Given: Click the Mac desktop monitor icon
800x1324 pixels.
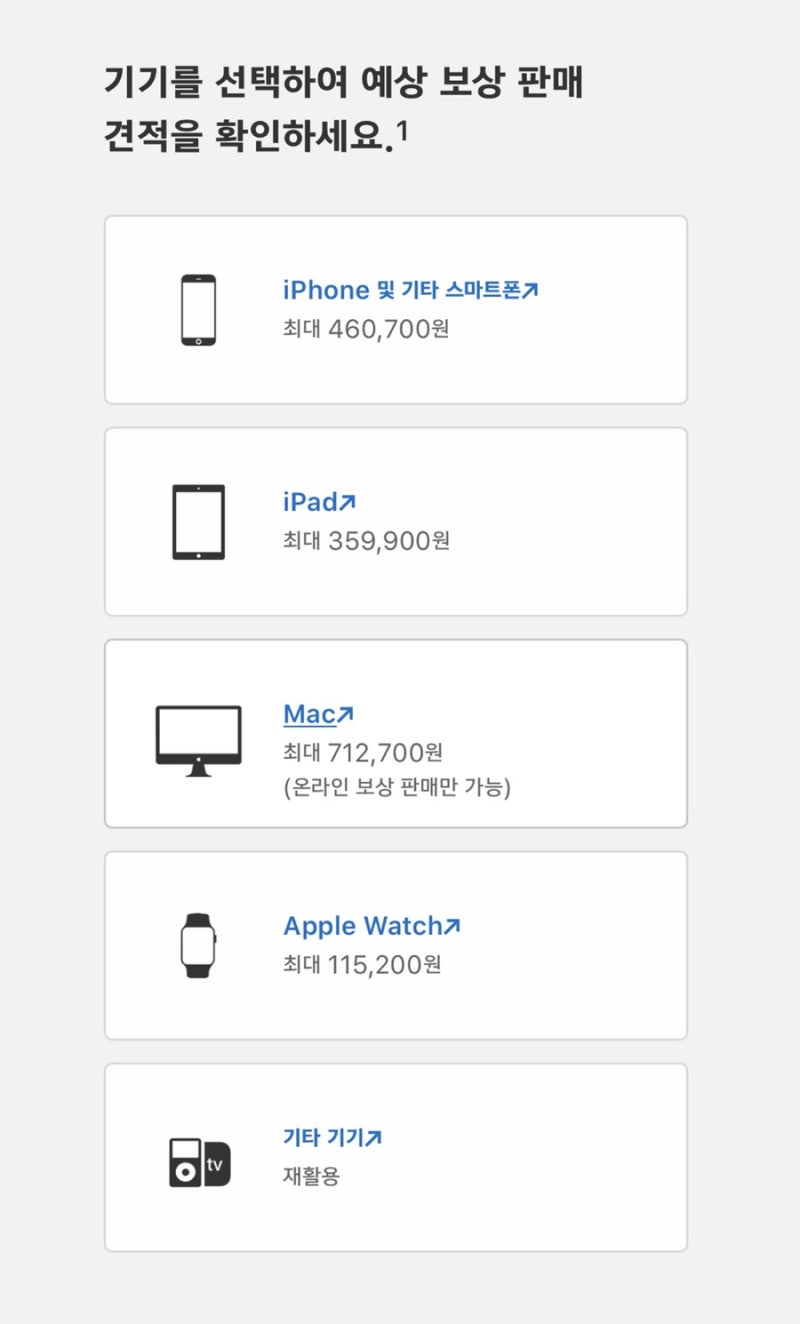Looking at the screenshot, I should 198,737.
